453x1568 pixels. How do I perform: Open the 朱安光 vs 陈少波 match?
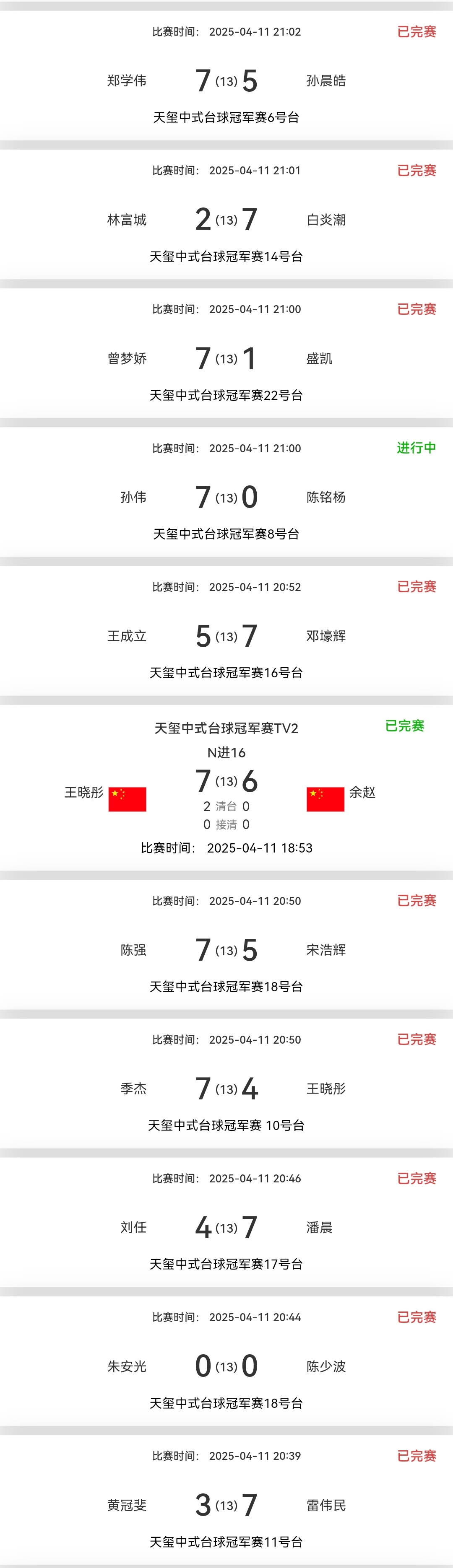[226, 1366]
